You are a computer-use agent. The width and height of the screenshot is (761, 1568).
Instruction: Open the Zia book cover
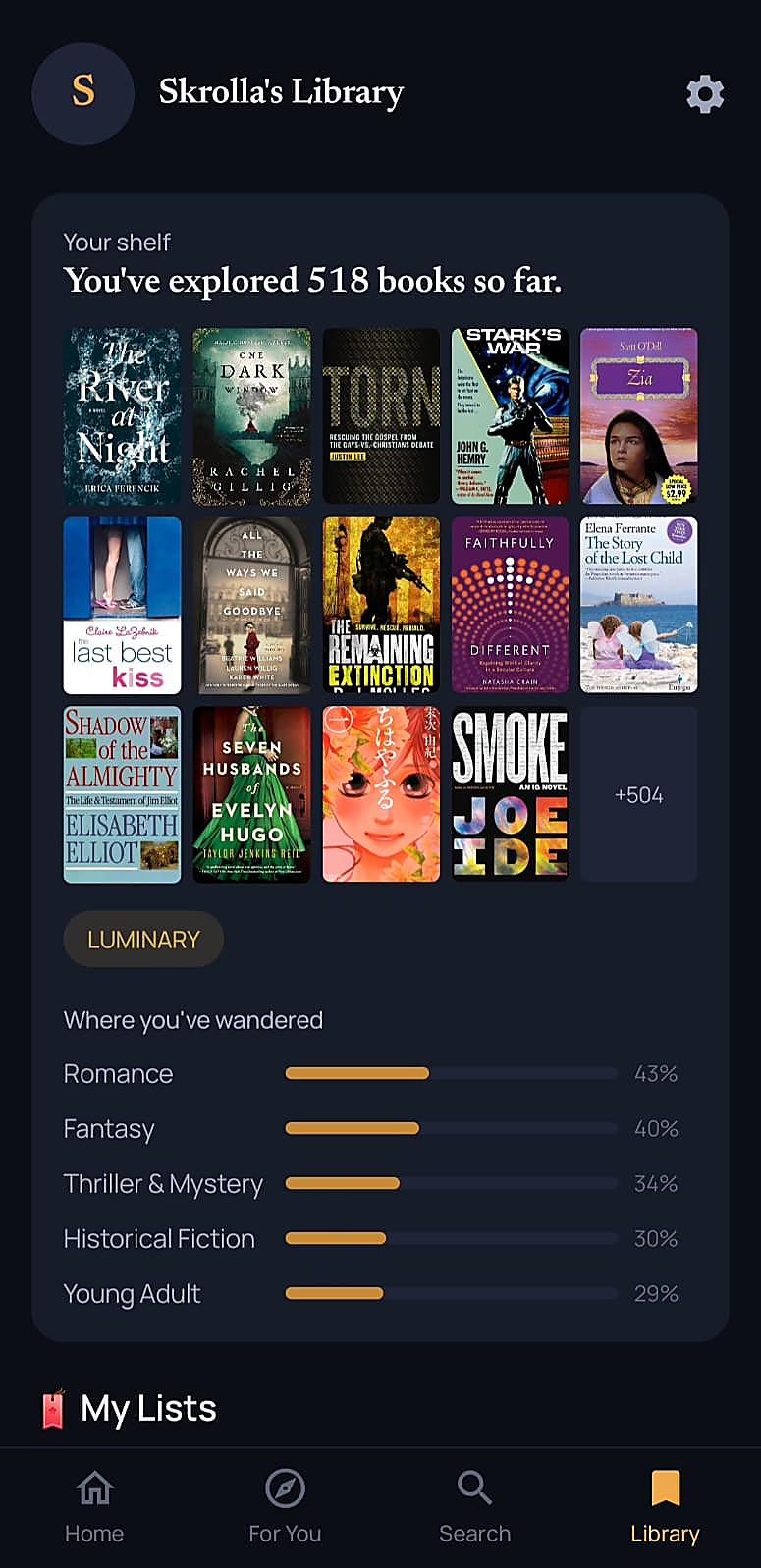[x=639, y=416]
